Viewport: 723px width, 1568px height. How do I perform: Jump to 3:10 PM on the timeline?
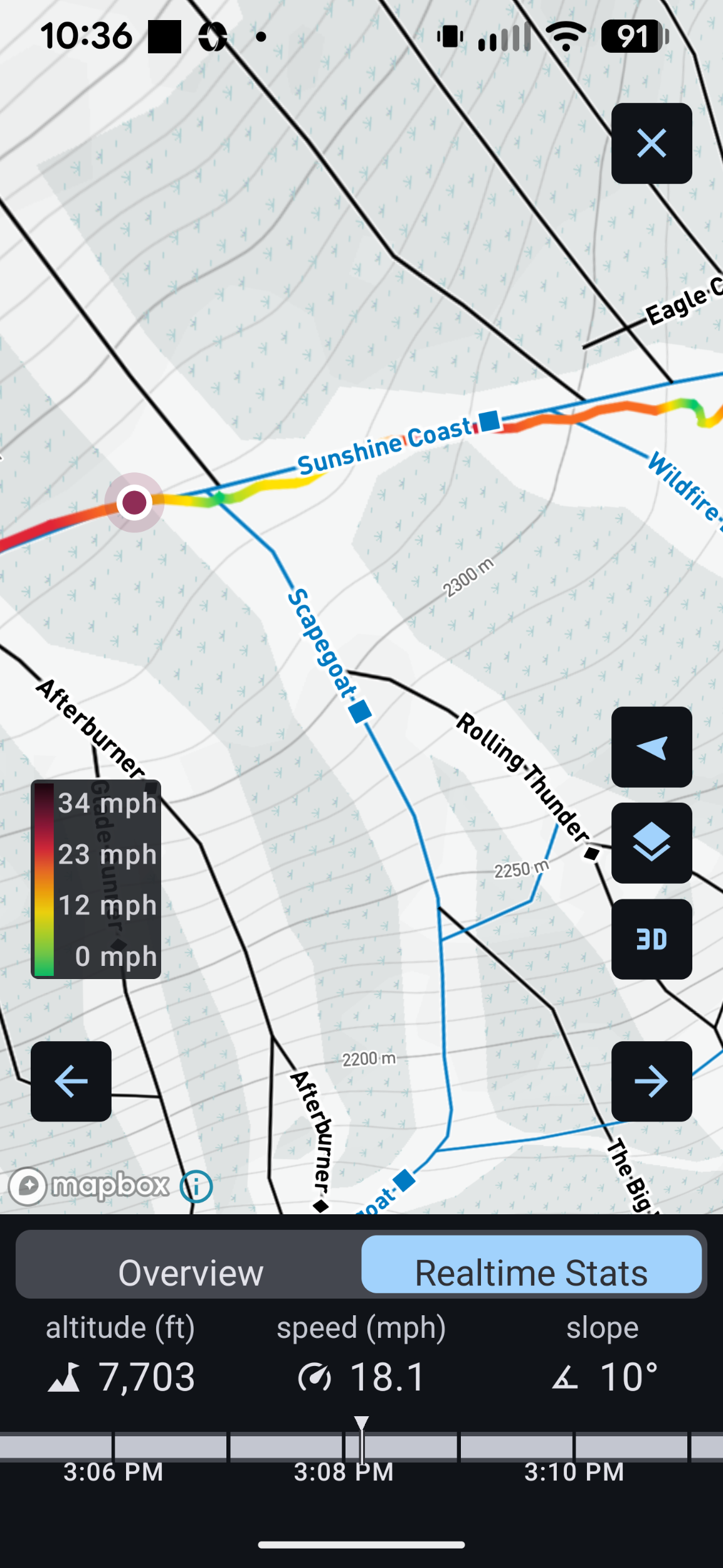pos(574,1448)
